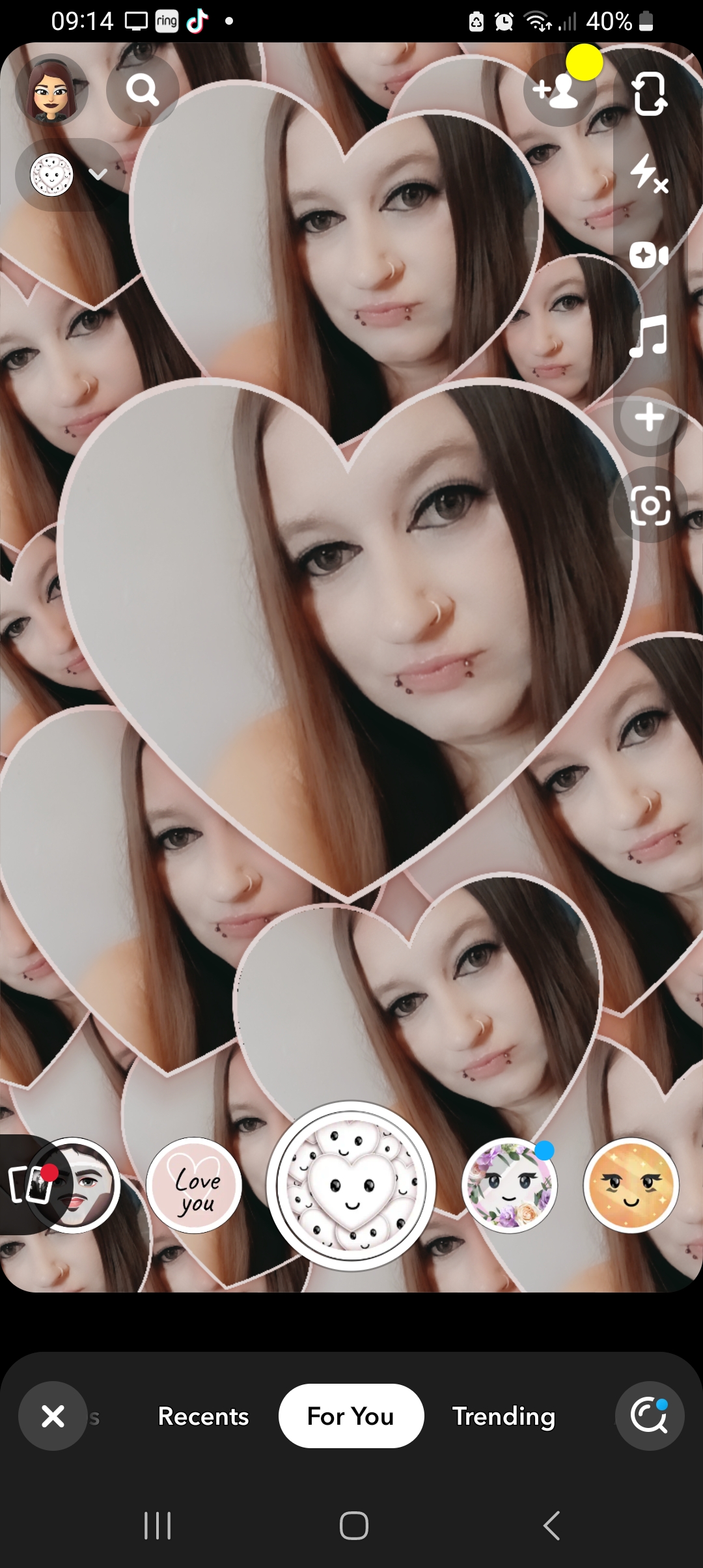The height and width of the screenshot is (1568, 703).
Task: Open the memories cards icon
Action: [29, 1184]
